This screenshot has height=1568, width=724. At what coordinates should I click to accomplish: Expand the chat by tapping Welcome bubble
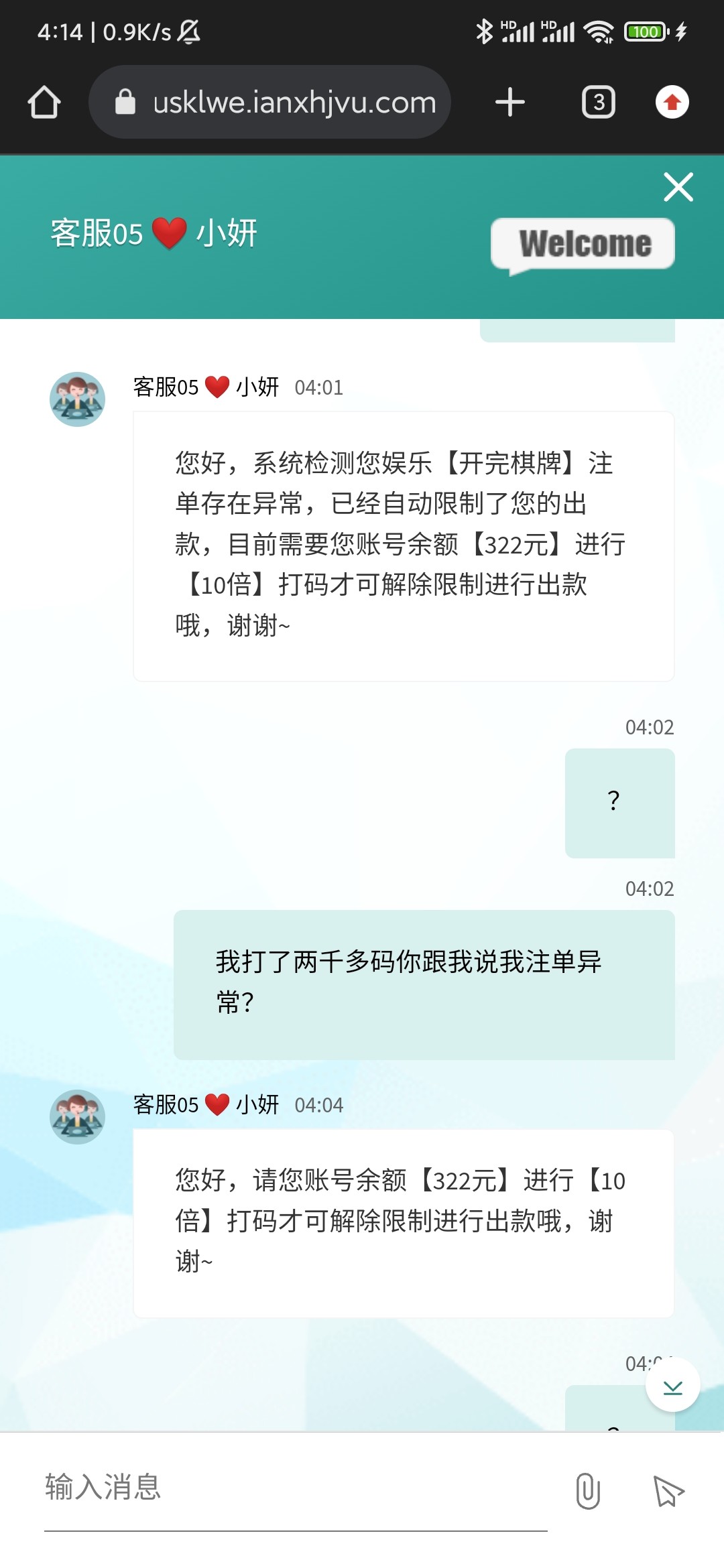tap(582, 243)
